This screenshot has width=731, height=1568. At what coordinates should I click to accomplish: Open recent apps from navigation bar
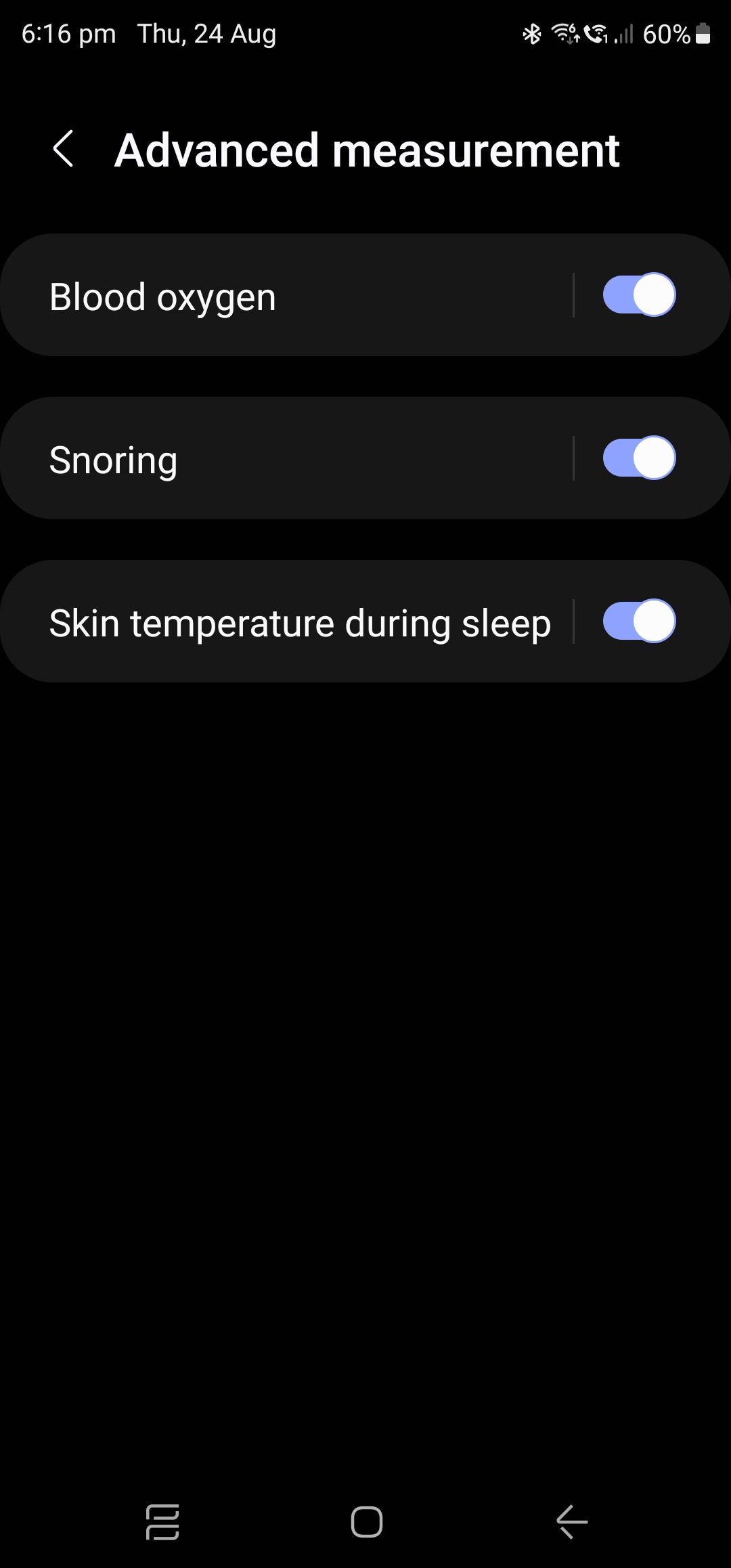162,1523
